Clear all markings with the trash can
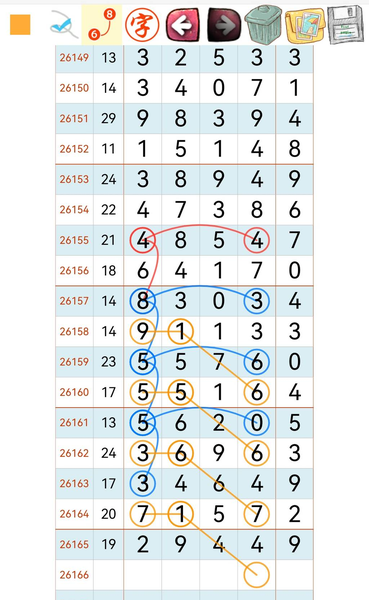The height and width of the screenshot is (600, 369). coord(263,24)
